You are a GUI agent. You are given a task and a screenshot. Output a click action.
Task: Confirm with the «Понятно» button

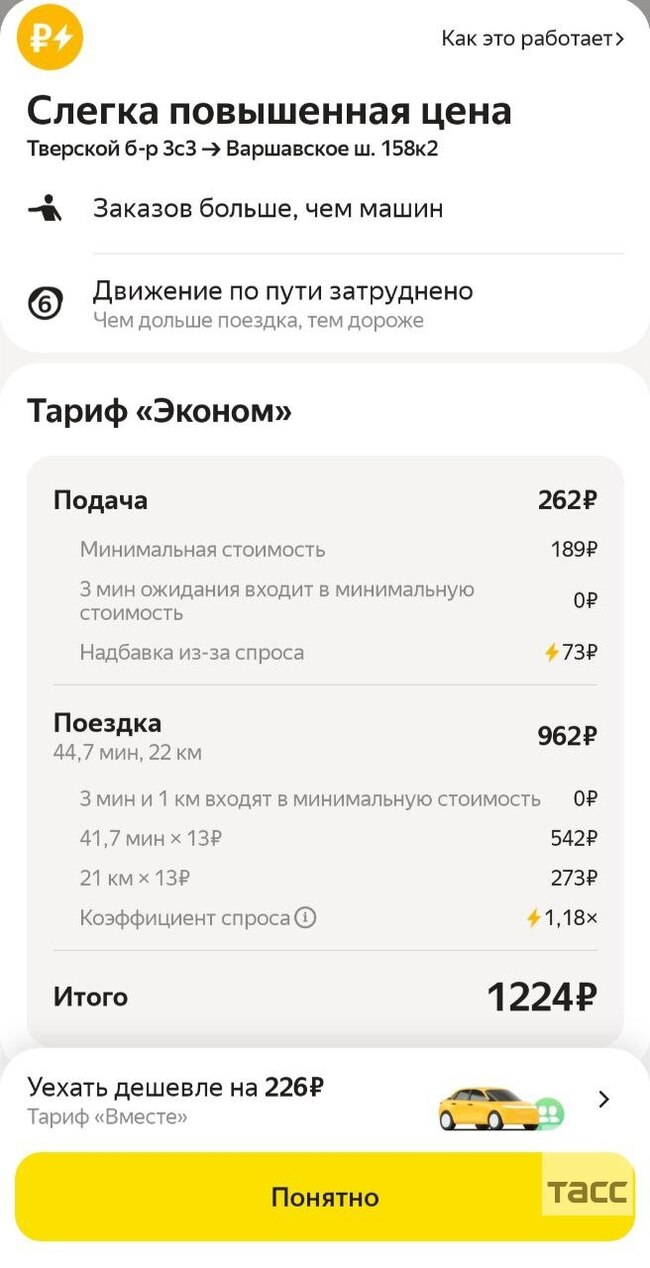(324, 1197)
